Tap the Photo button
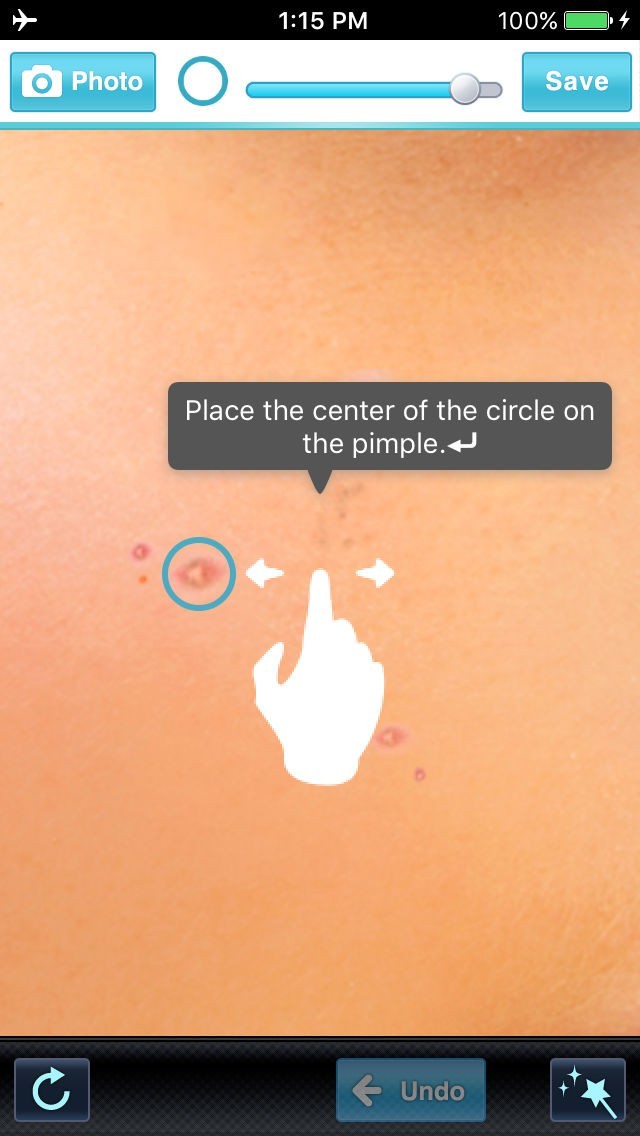The image size is (640, 1136). [83, 82]
